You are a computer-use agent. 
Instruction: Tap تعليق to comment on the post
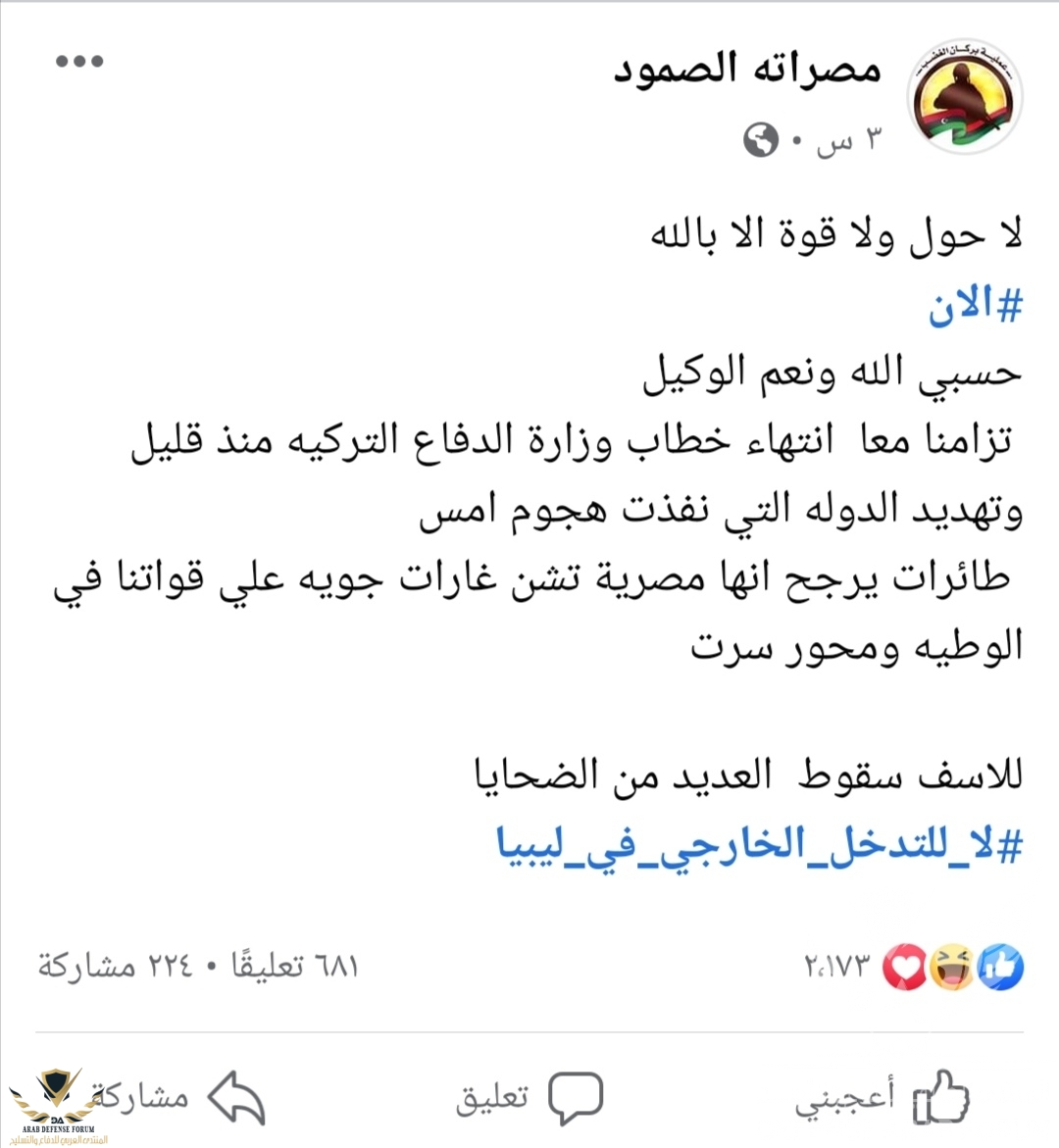(529, 1097)
